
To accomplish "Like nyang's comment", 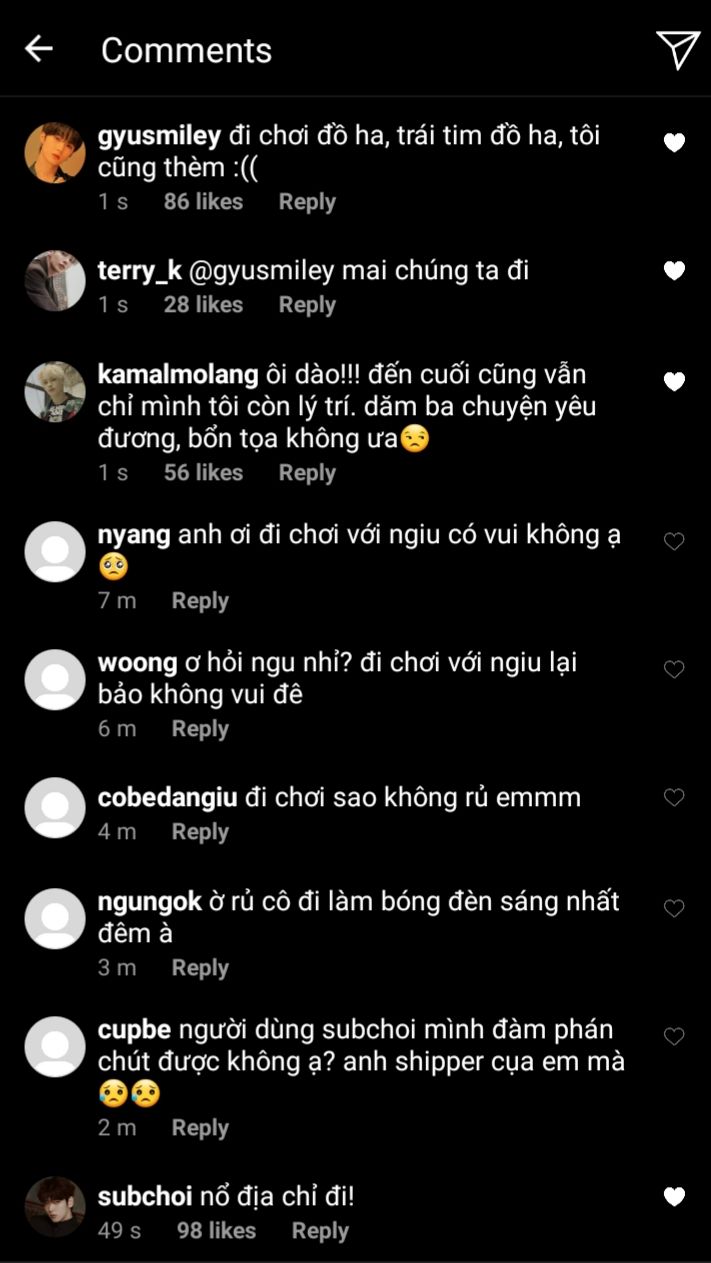I will pyautogui.click(x=675, y=541).
